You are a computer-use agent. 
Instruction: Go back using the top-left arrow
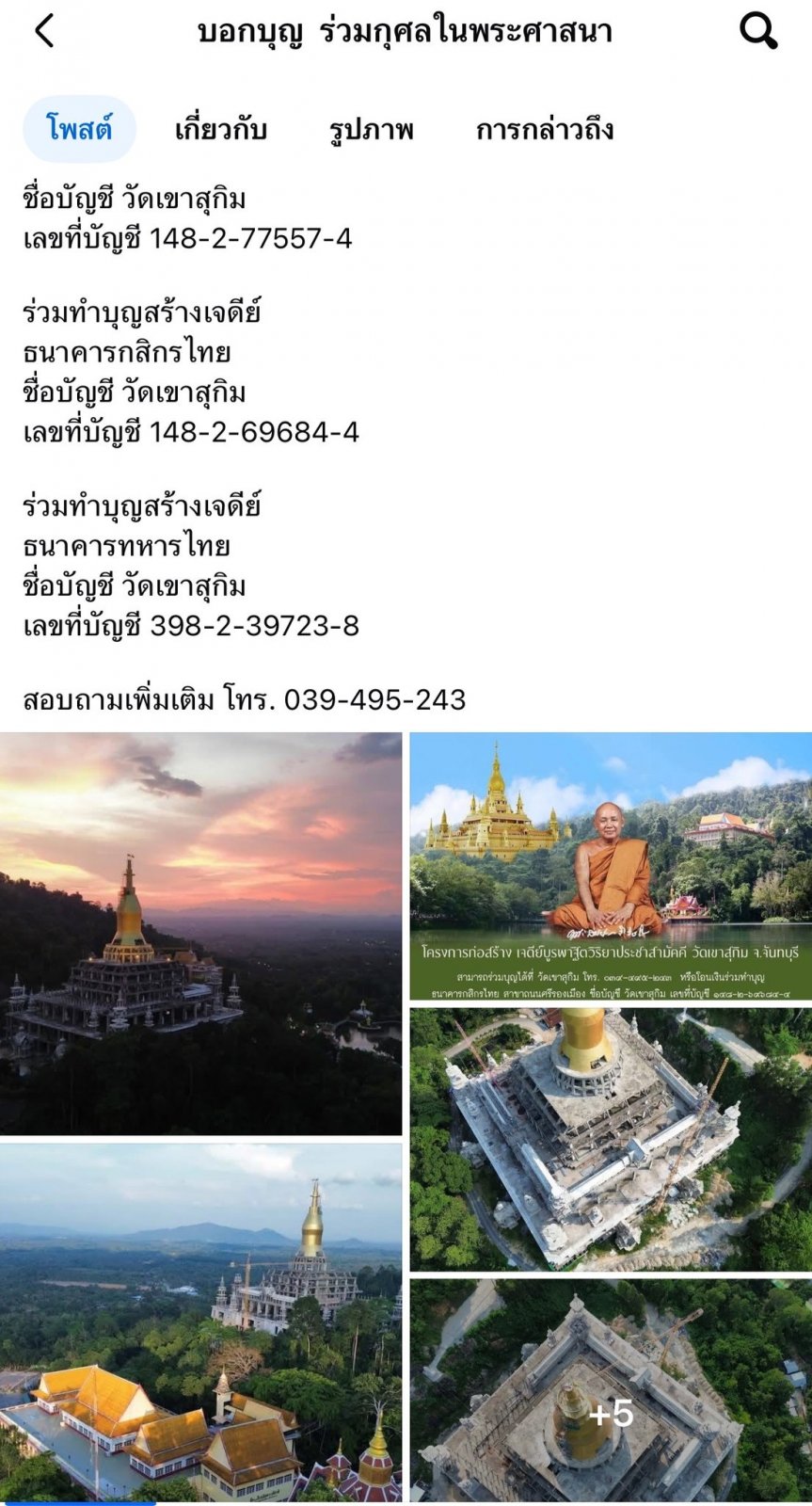(x=44, y=31)
